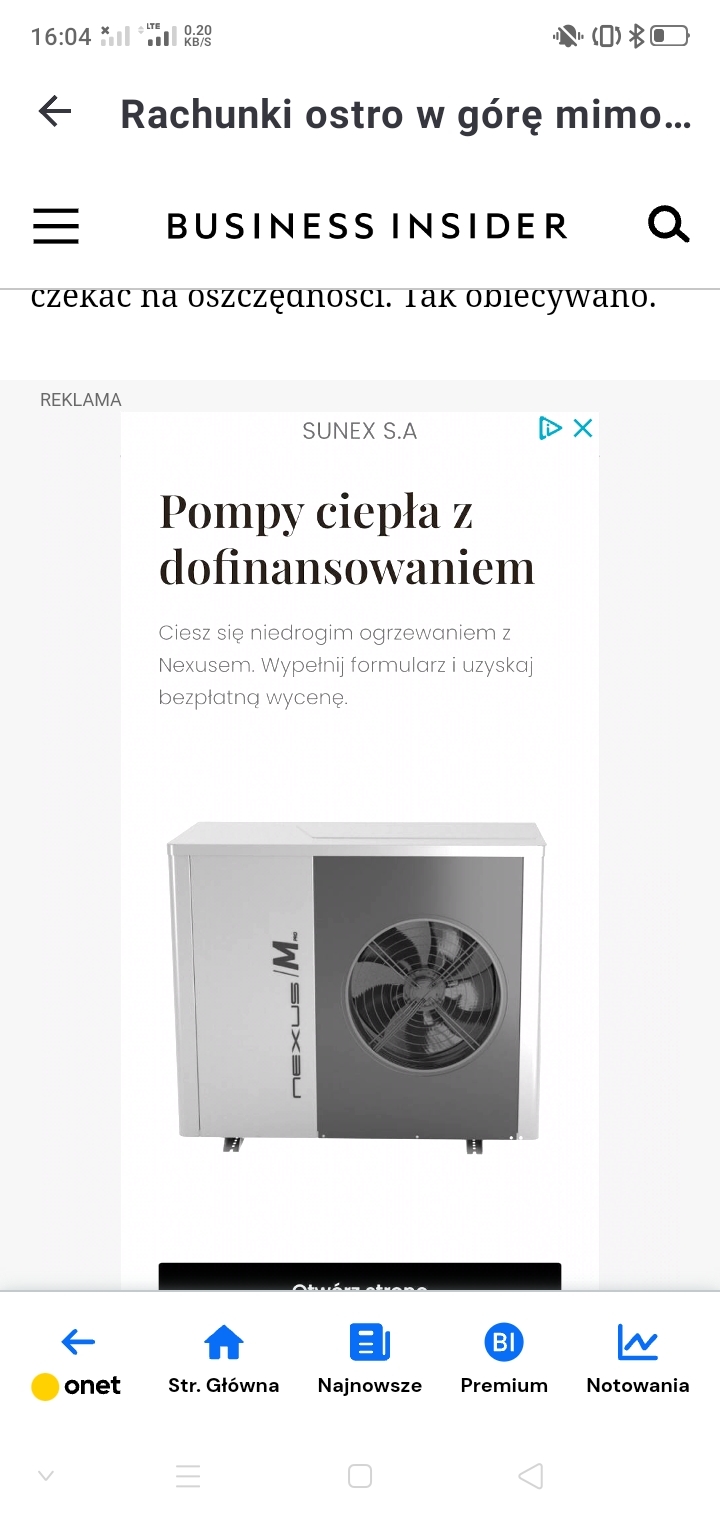Open system recent apps
Viewport: 720px width, 1520px height.
(188, 1476)
